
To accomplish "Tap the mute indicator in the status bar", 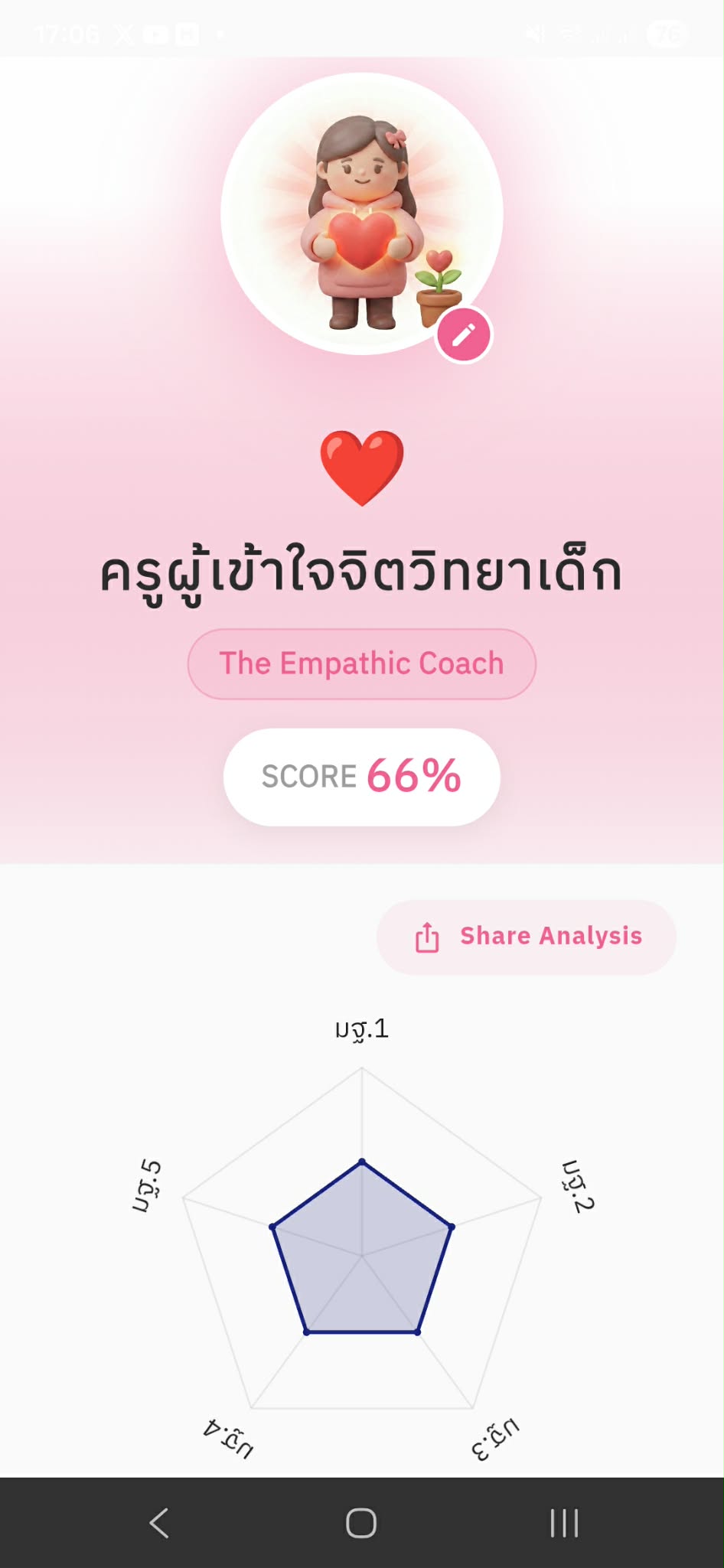I will [x=534, y=34].
